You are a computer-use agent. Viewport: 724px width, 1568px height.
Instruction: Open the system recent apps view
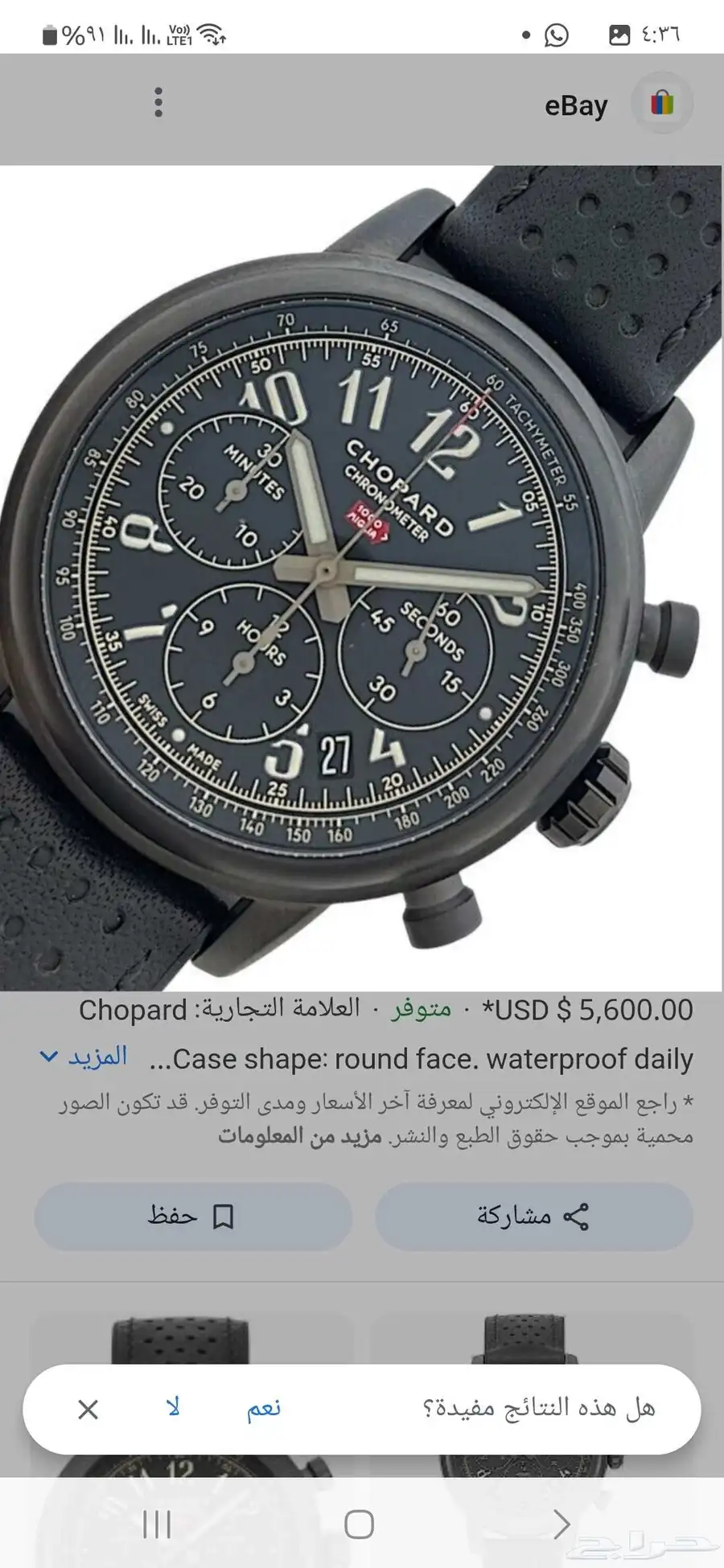point(157,1524)
